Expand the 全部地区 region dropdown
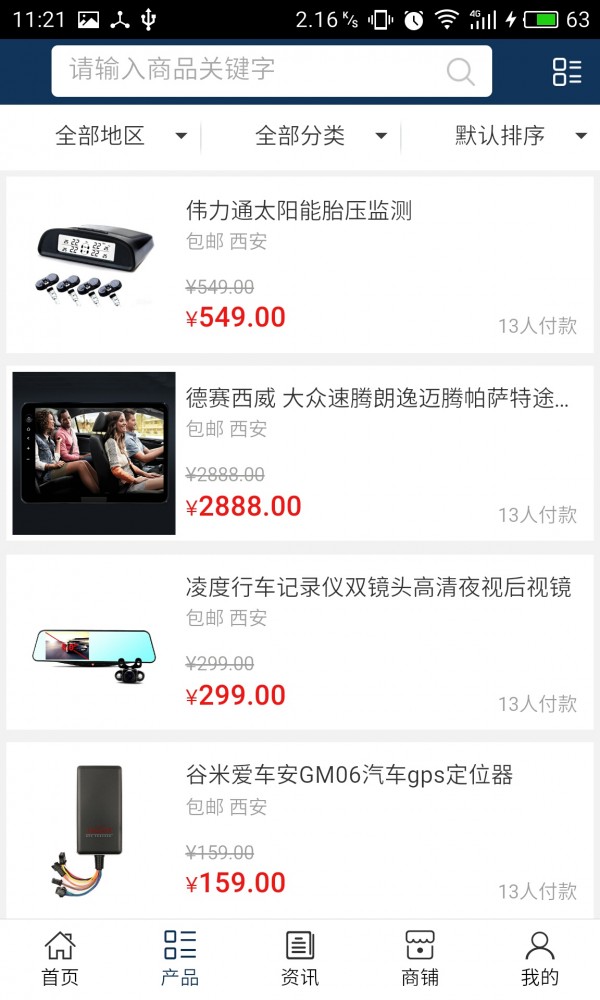This screenshot has width=600, height=1000. [x=120, y=136]
